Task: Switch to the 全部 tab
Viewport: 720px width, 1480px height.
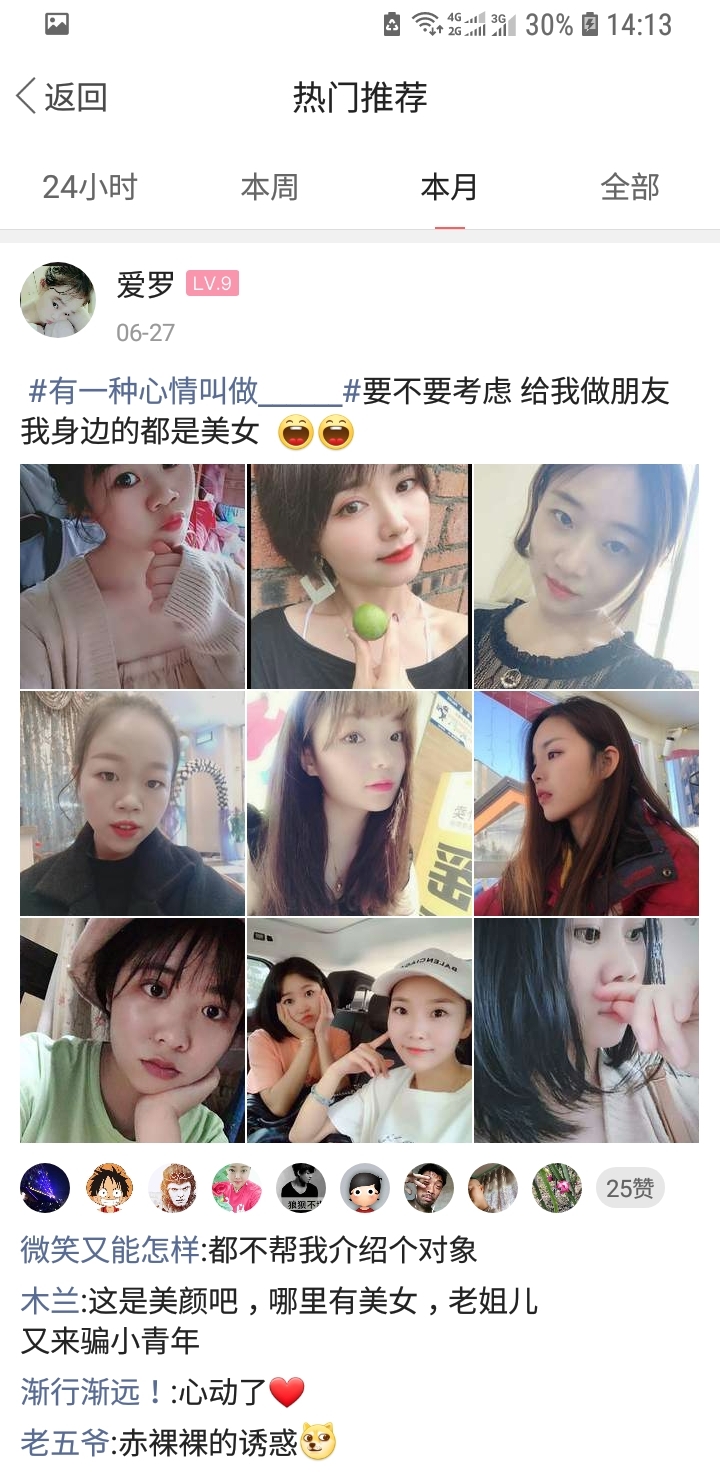Action: 629,187
